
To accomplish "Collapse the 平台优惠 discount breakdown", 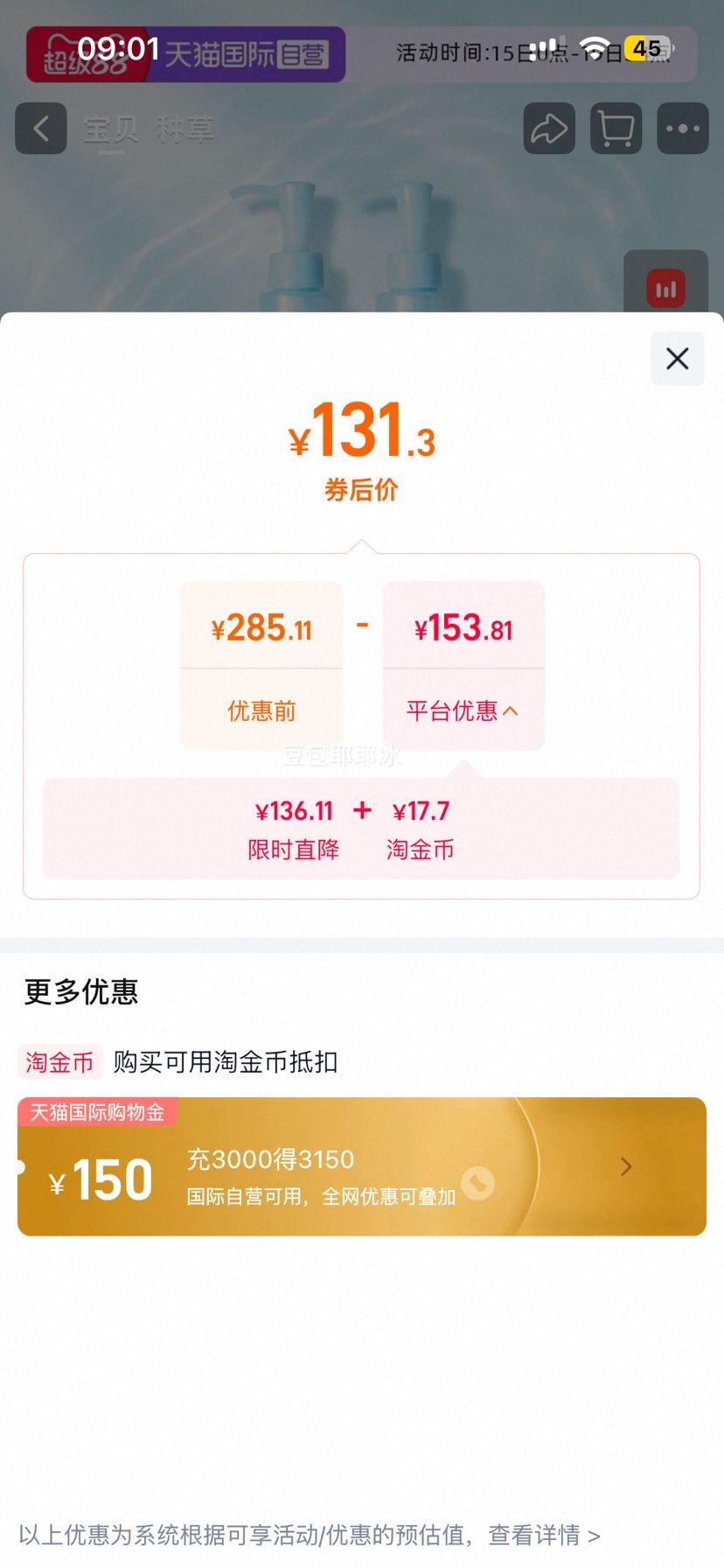I will pyautogui.click(x=463, y=711).
